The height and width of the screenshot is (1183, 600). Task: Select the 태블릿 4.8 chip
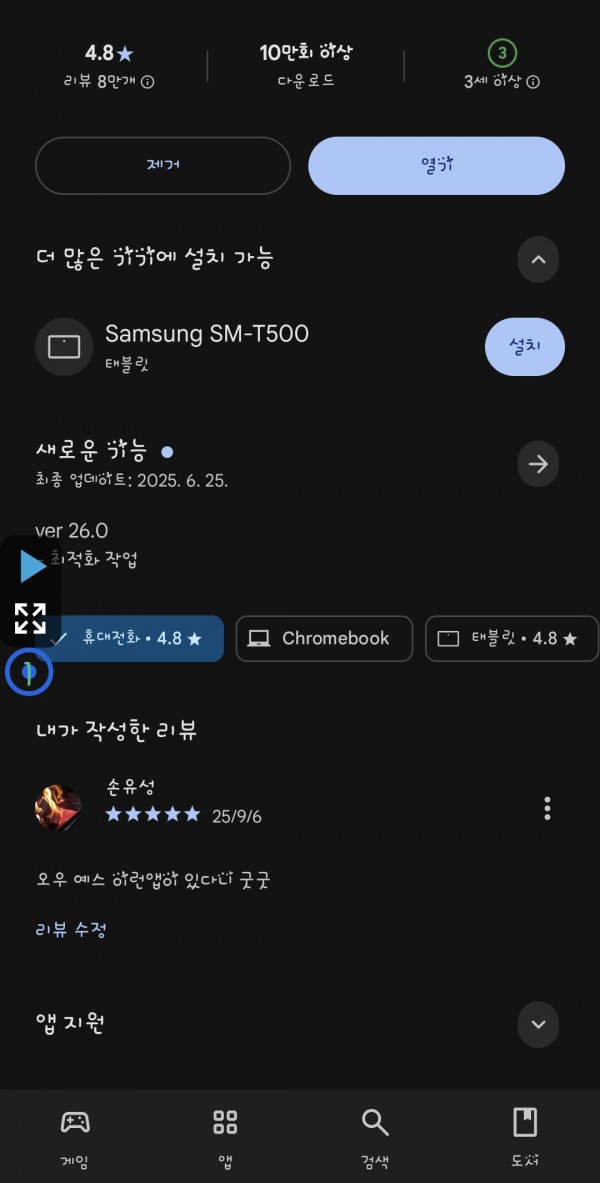coord(512,638)
